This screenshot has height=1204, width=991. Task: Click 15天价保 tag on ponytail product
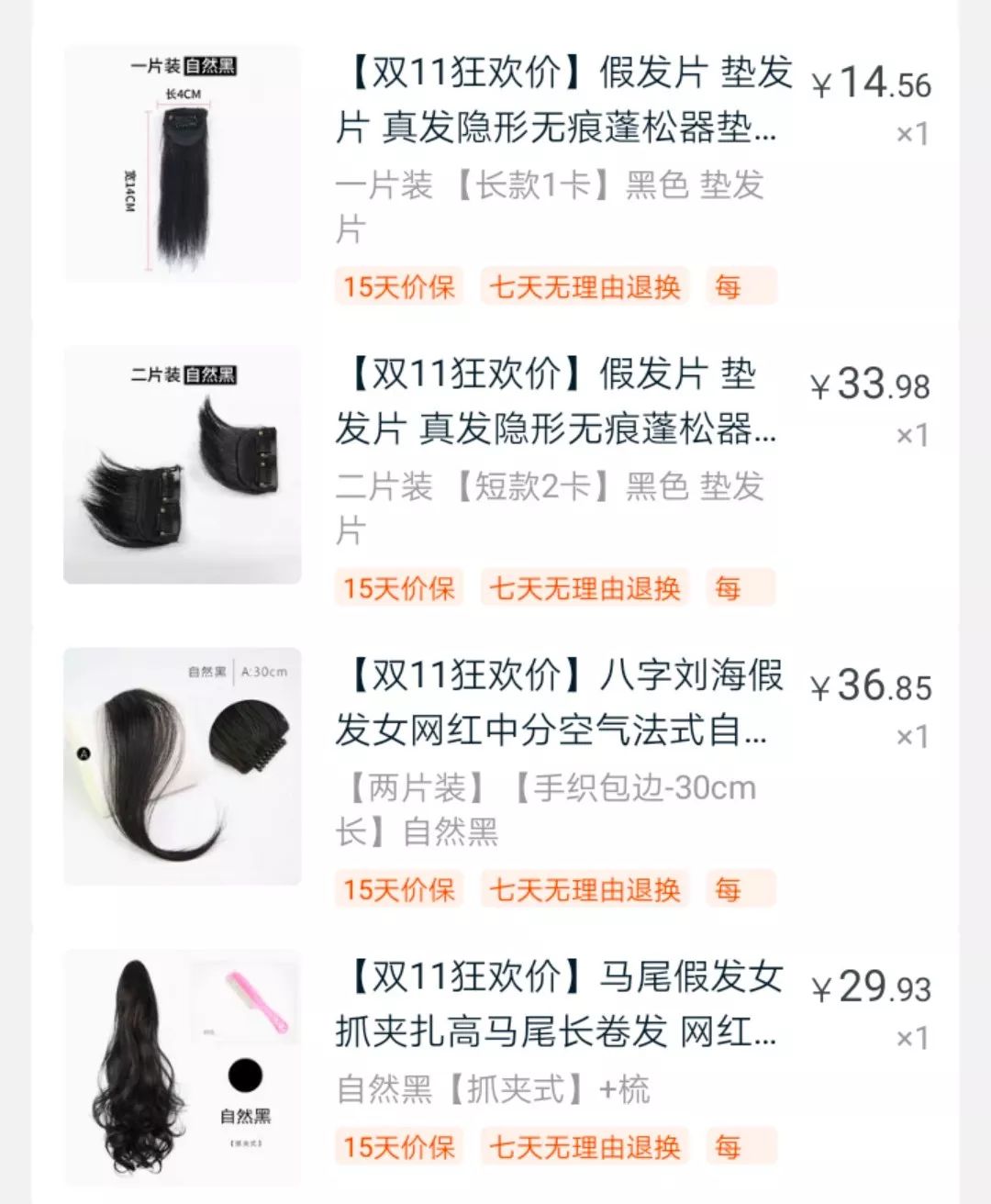(x=398, y=1148)
